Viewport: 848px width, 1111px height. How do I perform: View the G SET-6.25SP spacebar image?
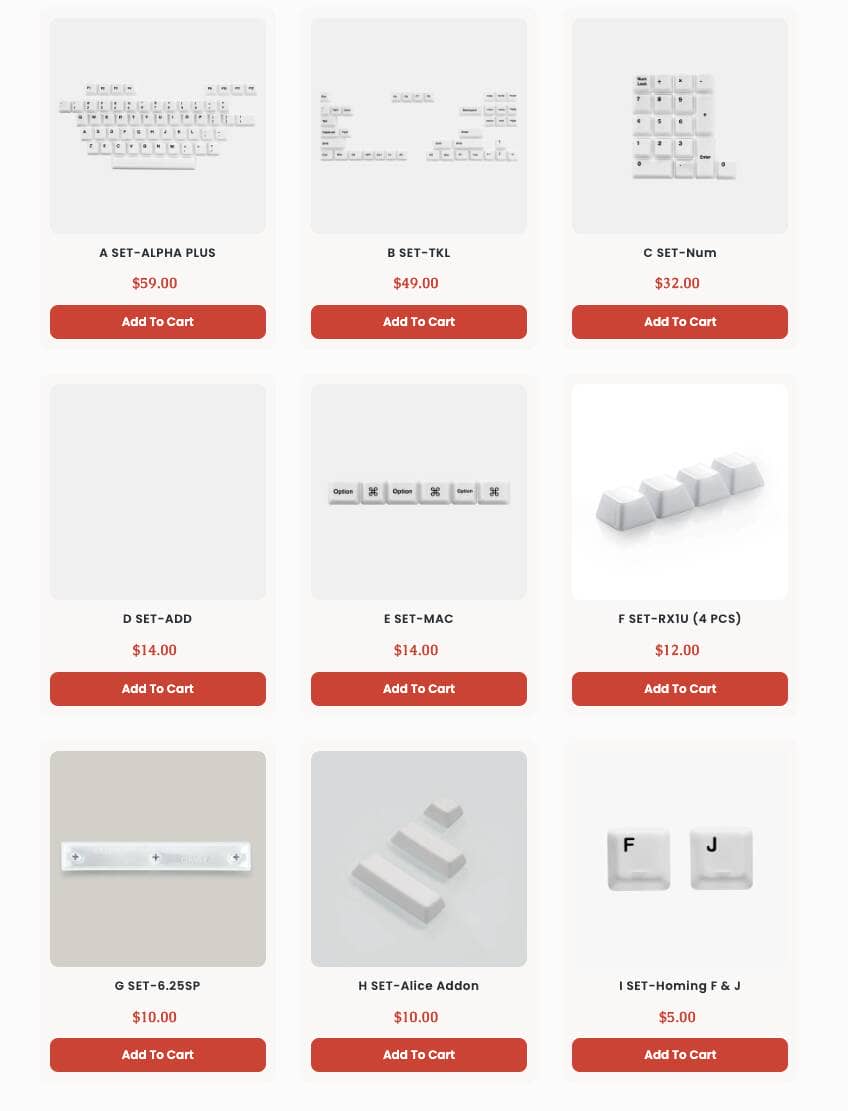(158, 858)
